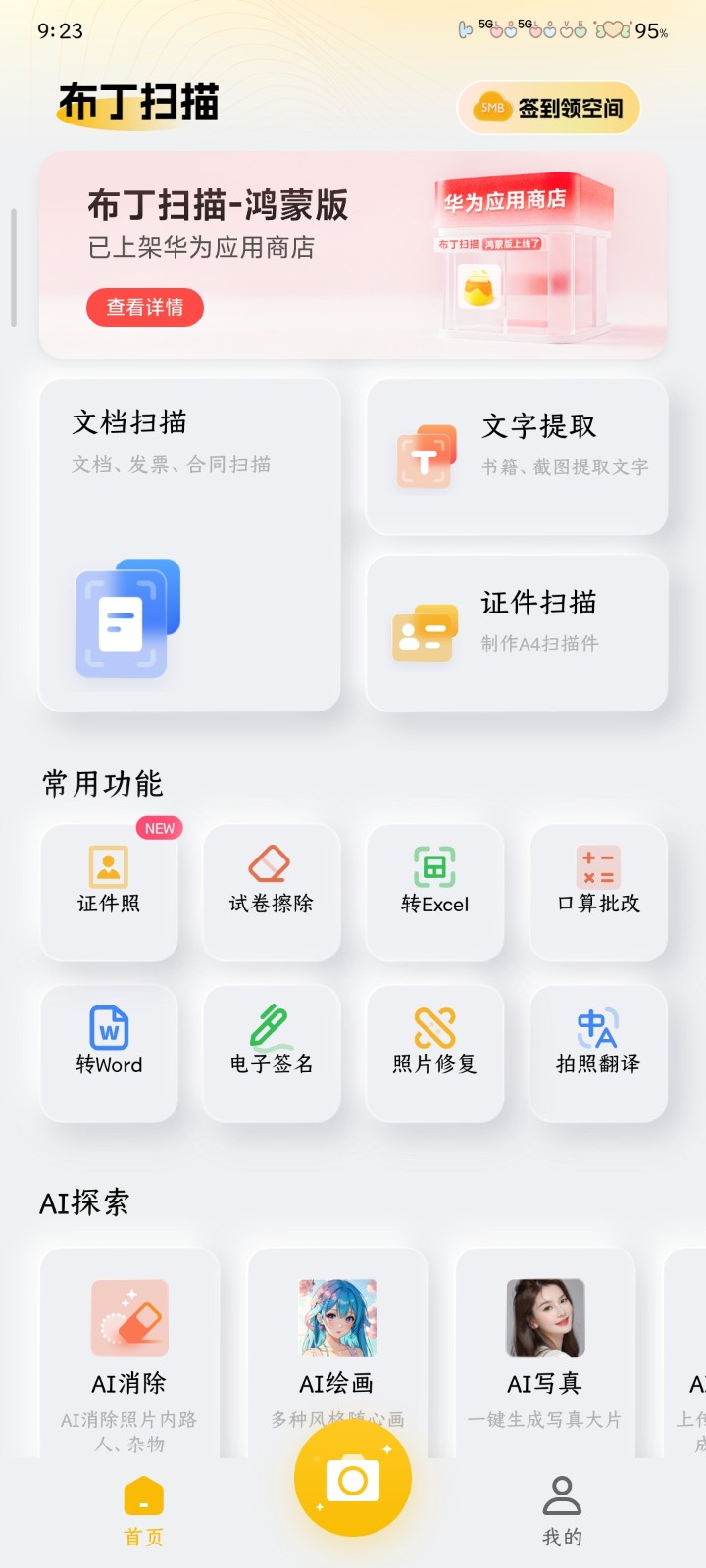
Task: Tap the camera capture button
Action: coord(353,1477)
